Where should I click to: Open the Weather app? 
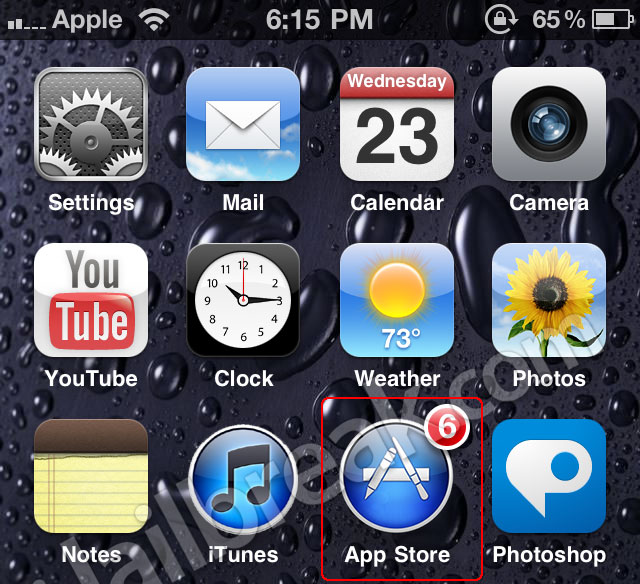[x=397, y=300]
